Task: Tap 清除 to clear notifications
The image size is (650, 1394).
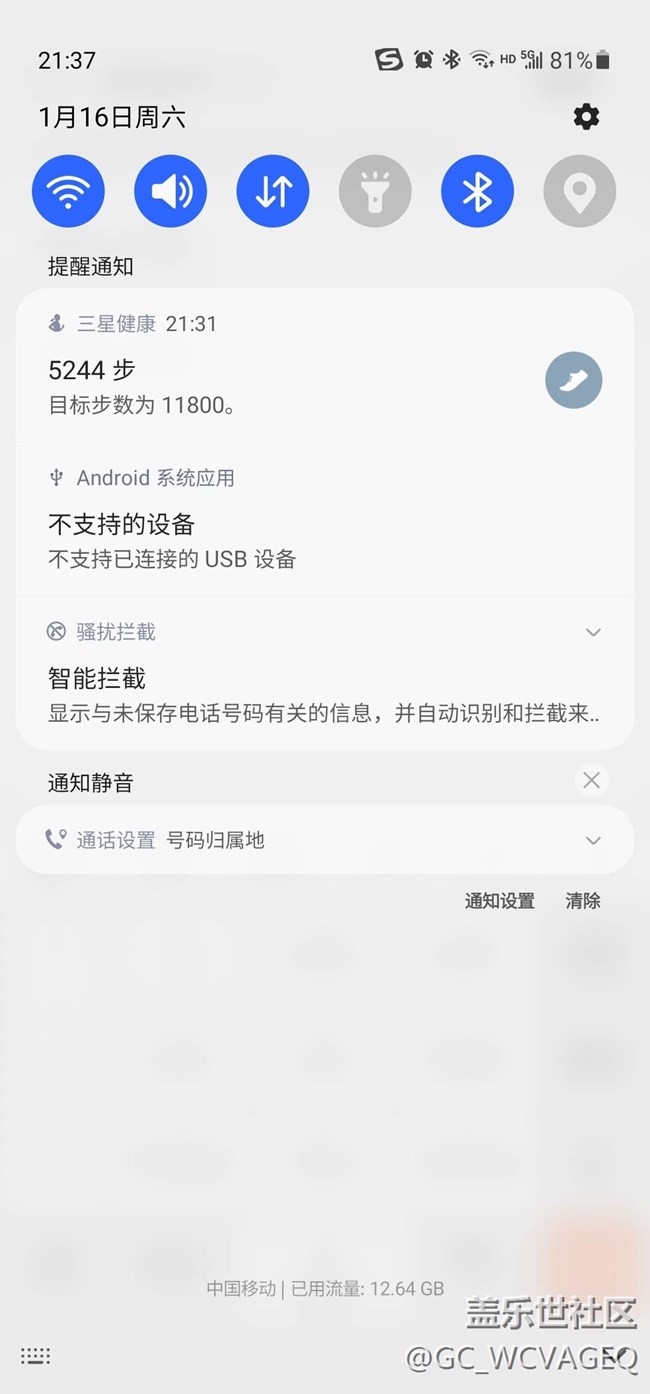Action: (583, 901)
